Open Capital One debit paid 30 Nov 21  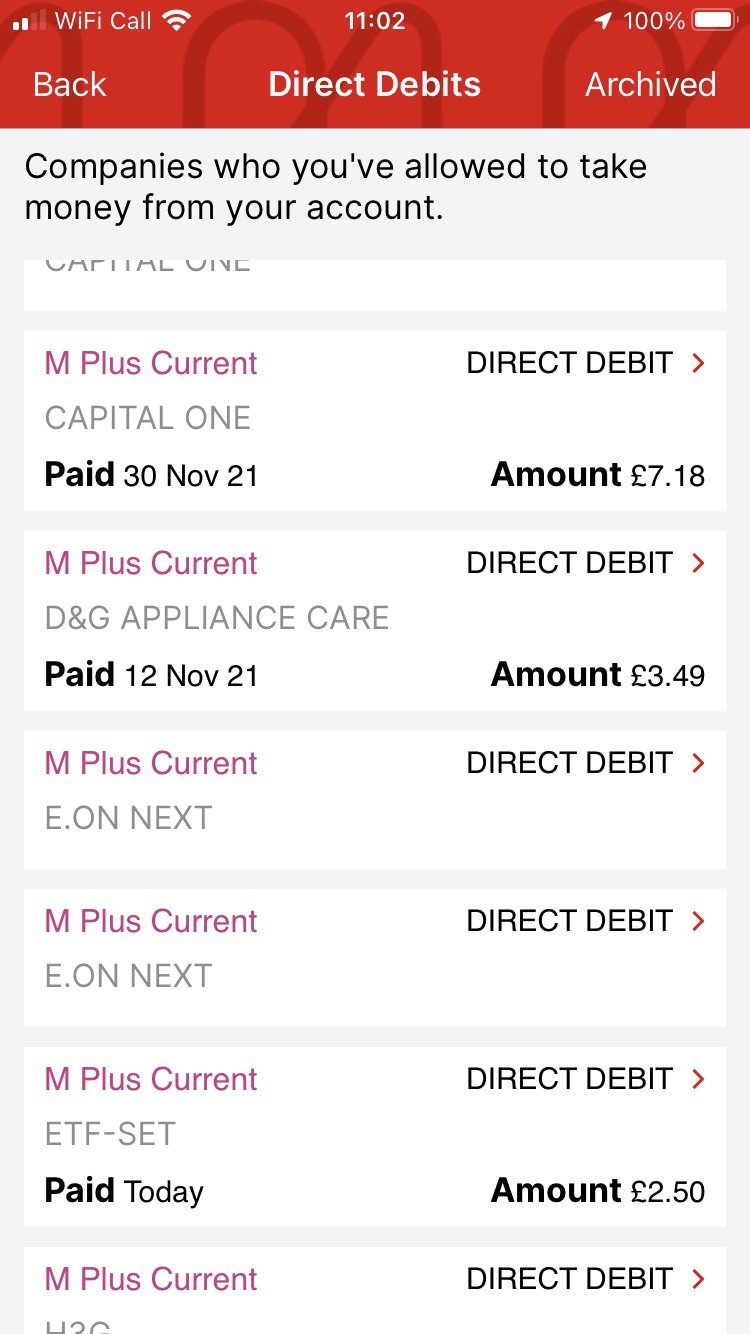pyautogui.click(x=375, y=421)
